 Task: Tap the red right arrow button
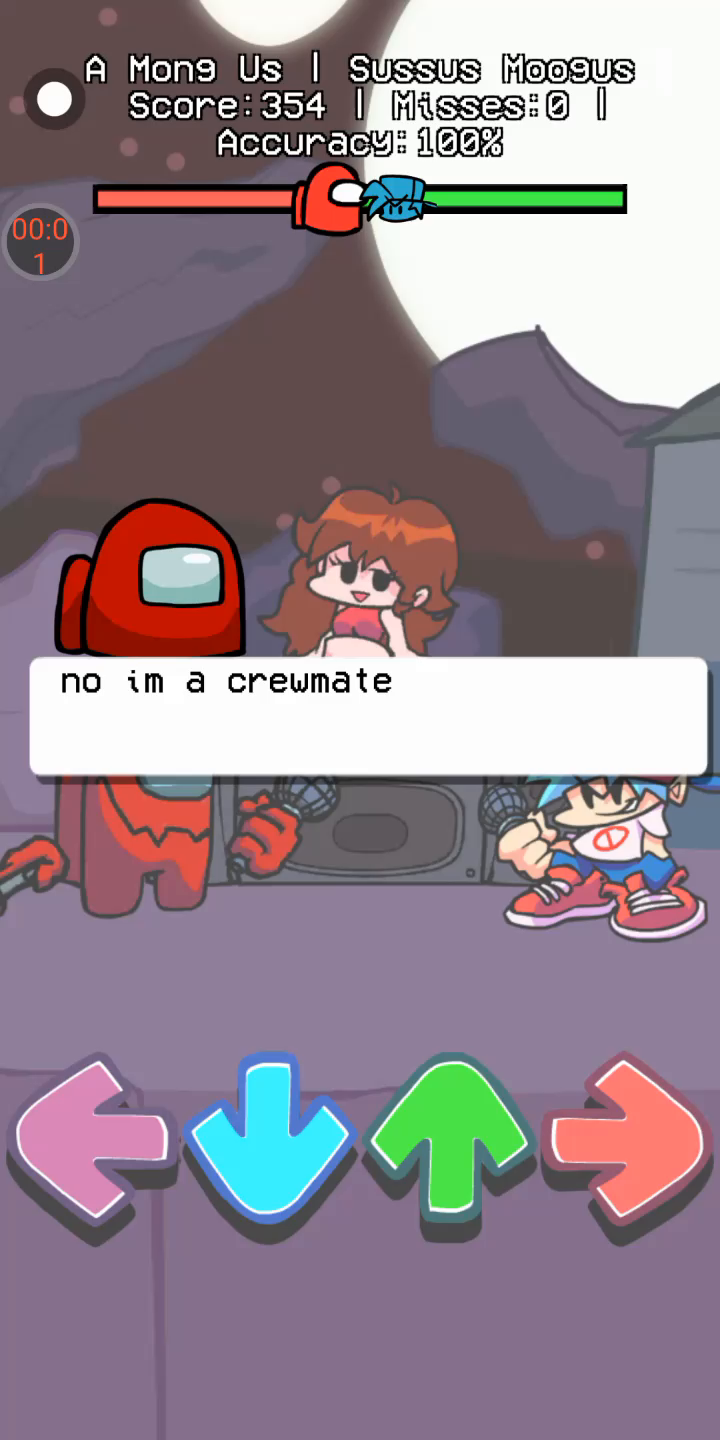[628, 1140]
